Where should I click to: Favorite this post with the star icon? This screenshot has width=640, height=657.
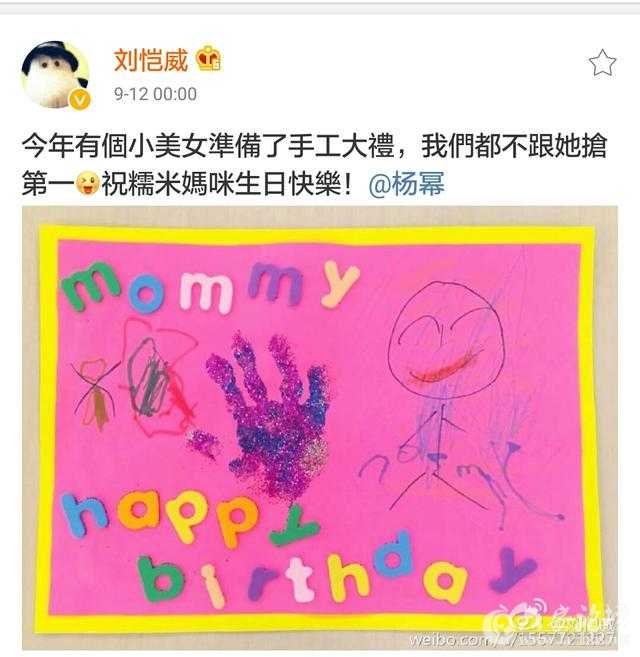pos(602,64)
